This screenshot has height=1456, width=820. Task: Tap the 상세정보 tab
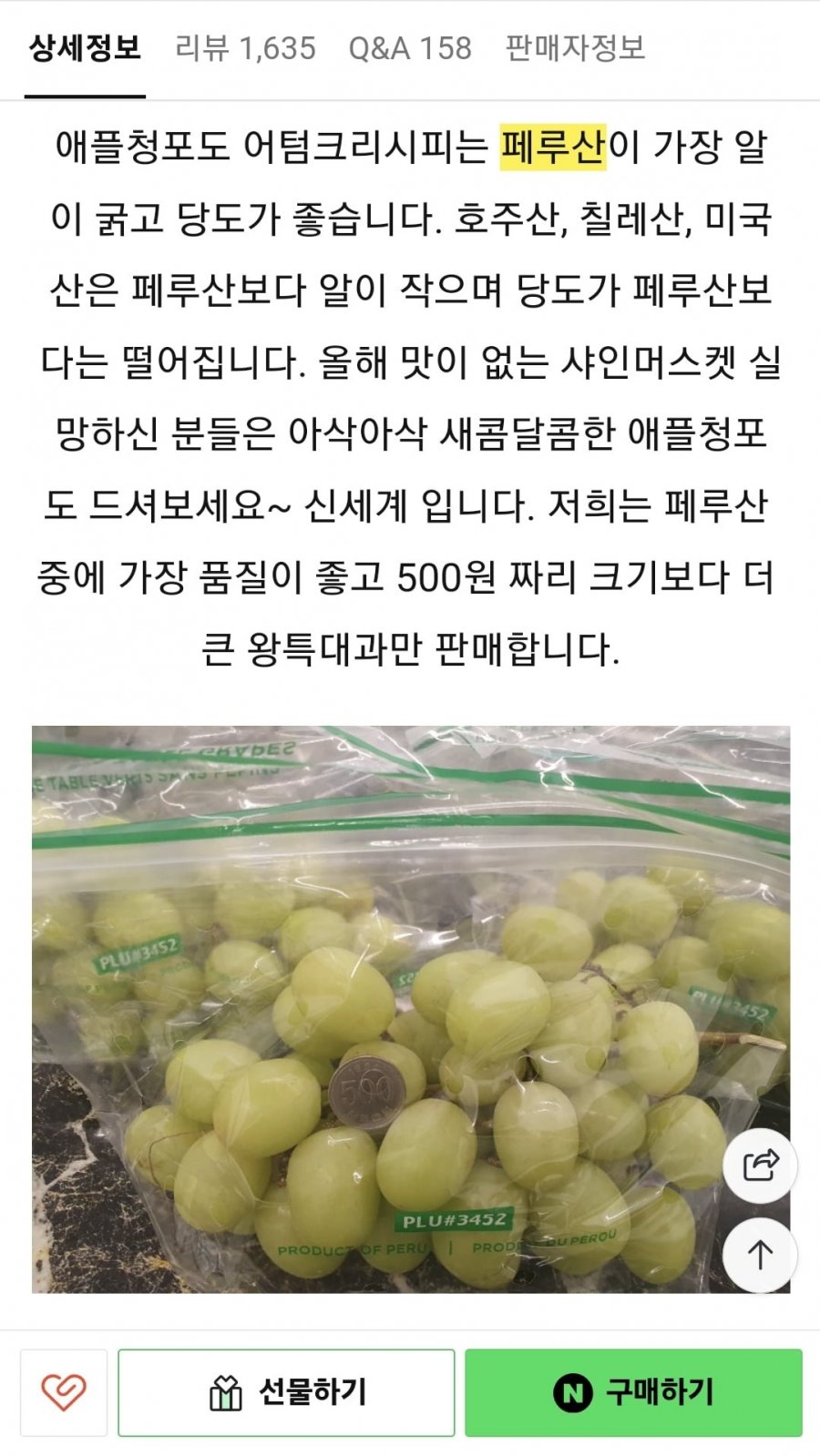[x=85, y=48]
